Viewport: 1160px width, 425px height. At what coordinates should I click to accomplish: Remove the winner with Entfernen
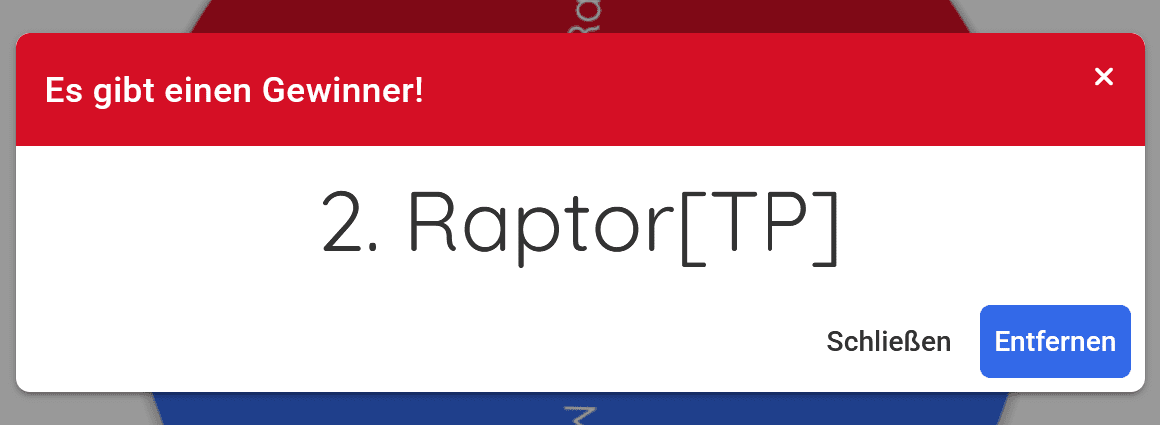point(1055,342)
